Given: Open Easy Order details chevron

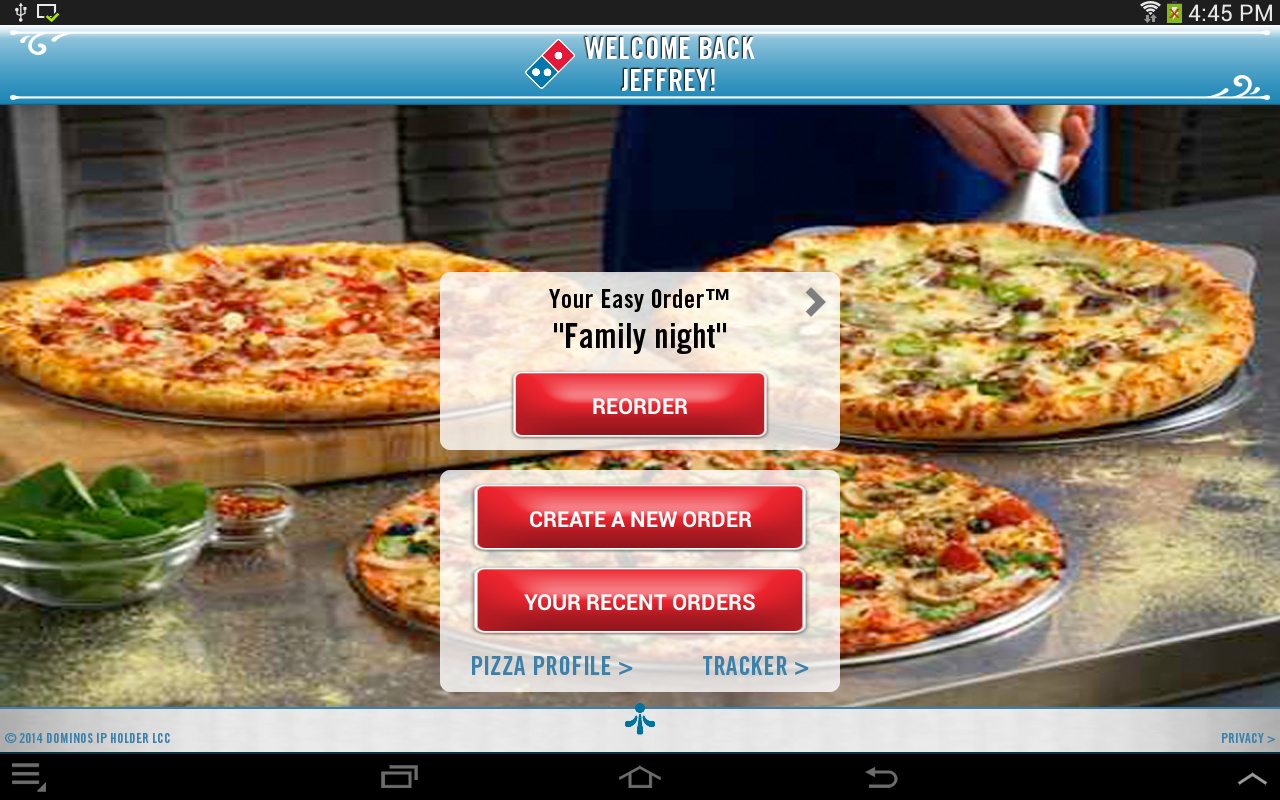Looking at the screenshot, I should pyautogui.click(x=816, y=302).
